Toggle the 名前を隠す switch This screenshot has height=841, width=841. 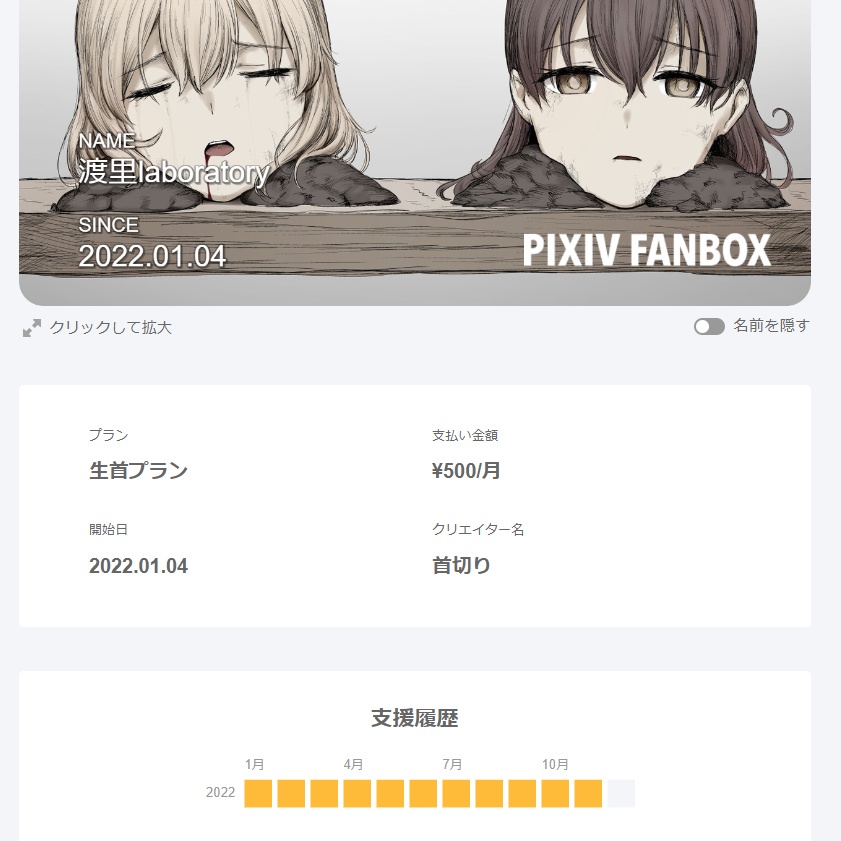[709, 327]
